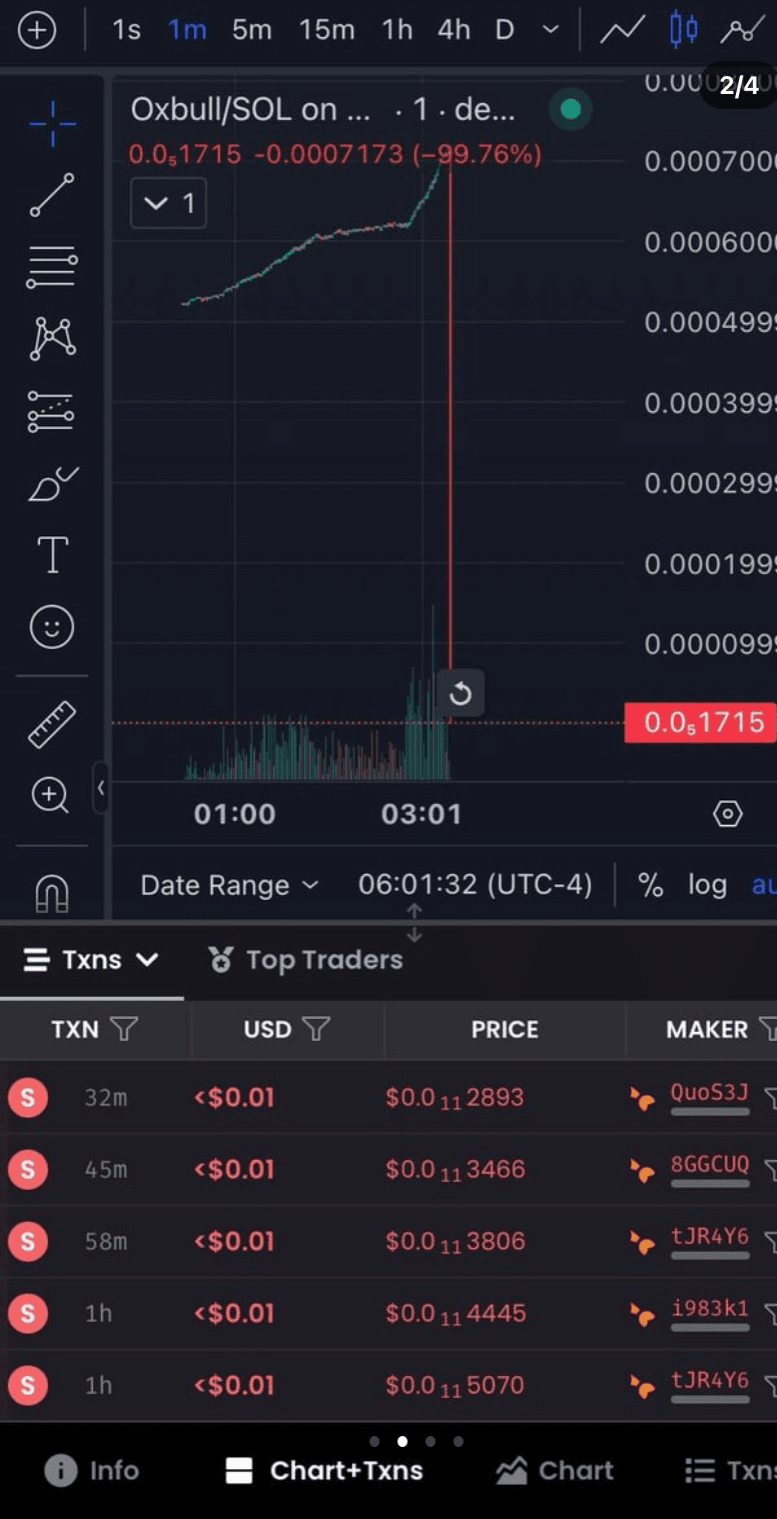Expand the Date Range dropdown
This screenshot has width=777, height=1519.
click(229, 885)
